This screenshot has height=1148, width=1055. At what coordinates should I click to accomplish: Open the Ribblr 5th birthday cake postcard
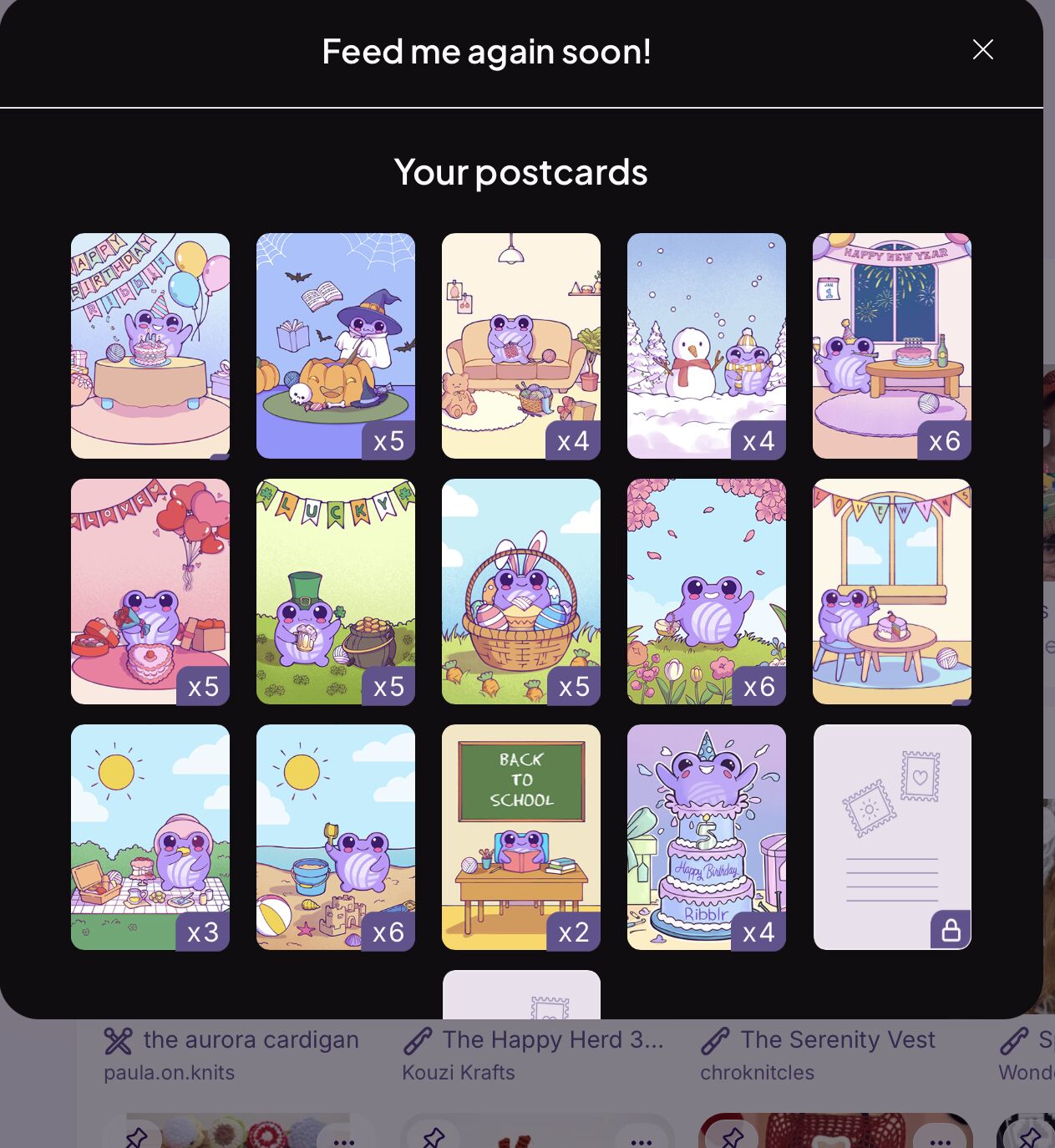[706, 836]
